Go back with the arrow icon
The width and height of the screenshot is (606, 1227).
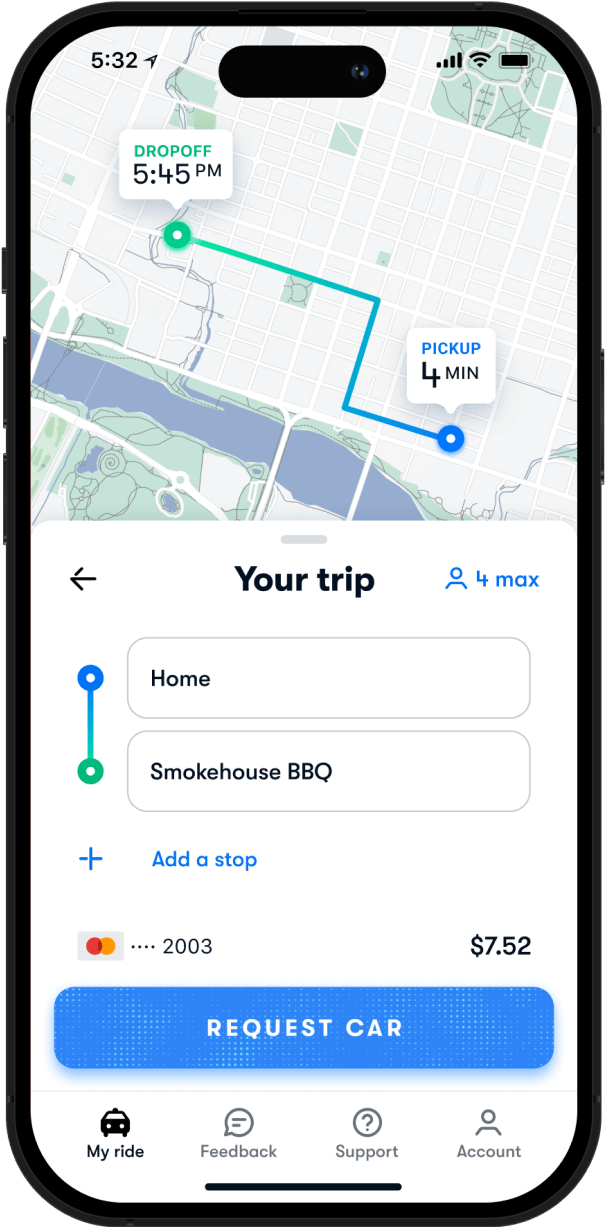click(x=83, y=579)
